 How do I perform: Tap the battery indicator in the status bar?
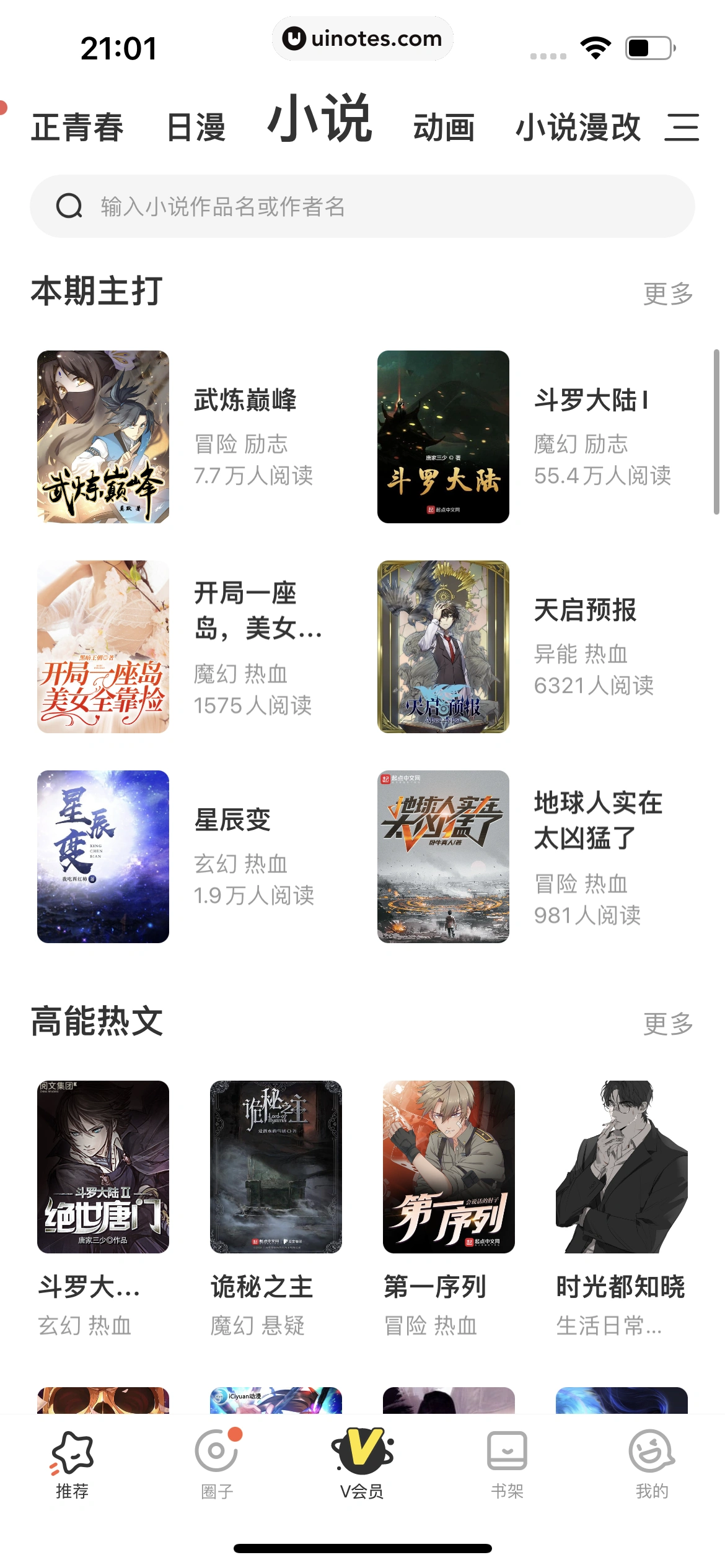pyautogui.click(x=649, y=47)
